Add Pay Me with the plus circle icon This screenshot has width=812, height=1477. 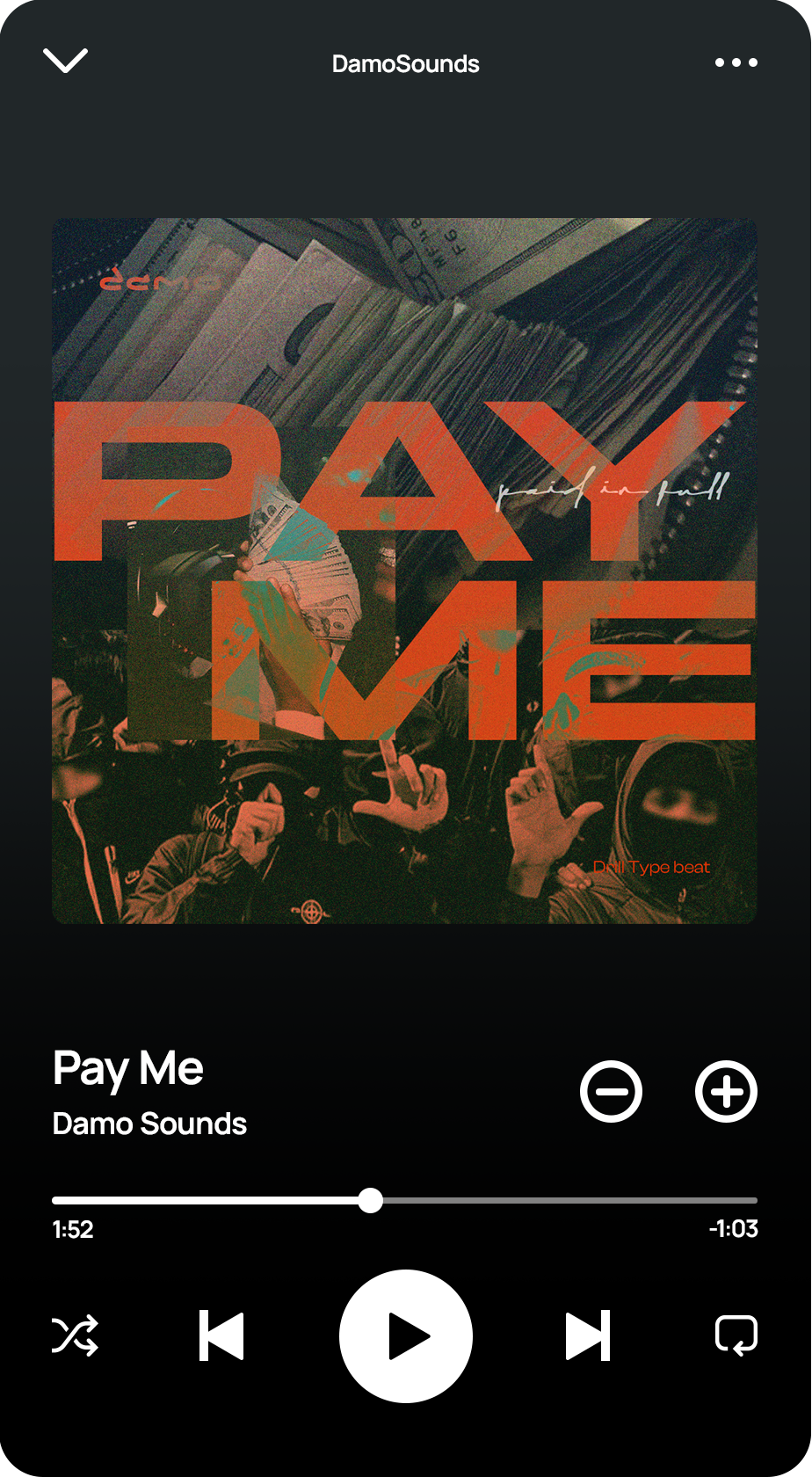[726, 1092]
